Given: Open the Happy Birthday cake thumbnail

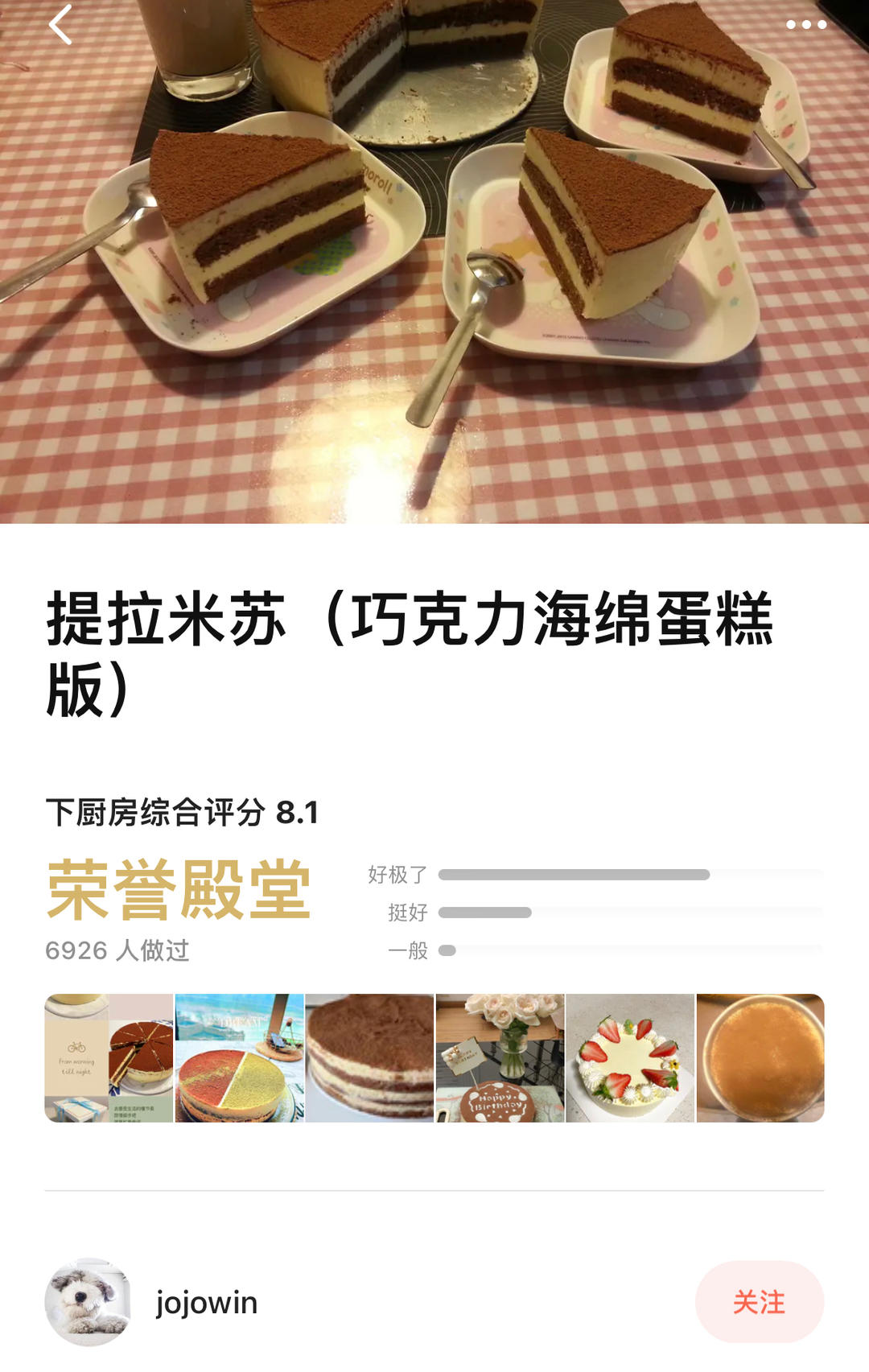Looking at the screenshot, I should (500, 1059).
